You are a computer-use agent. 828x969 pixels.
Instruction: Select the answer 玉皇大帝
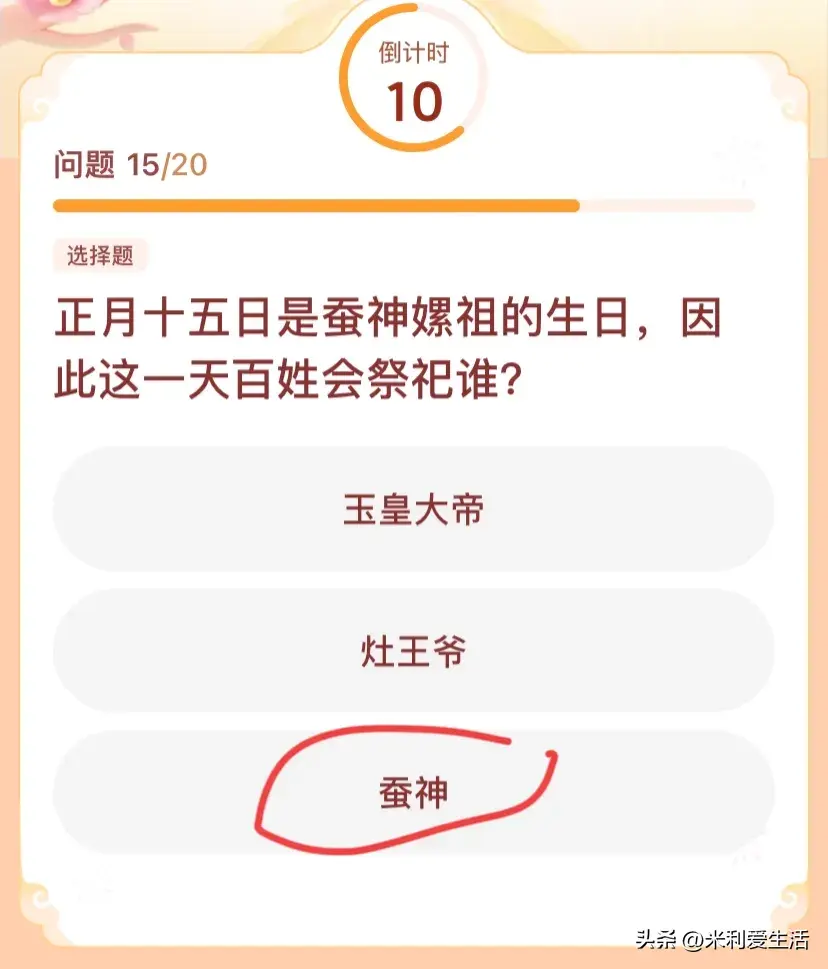pyautogui.click(x=413, y=510)
